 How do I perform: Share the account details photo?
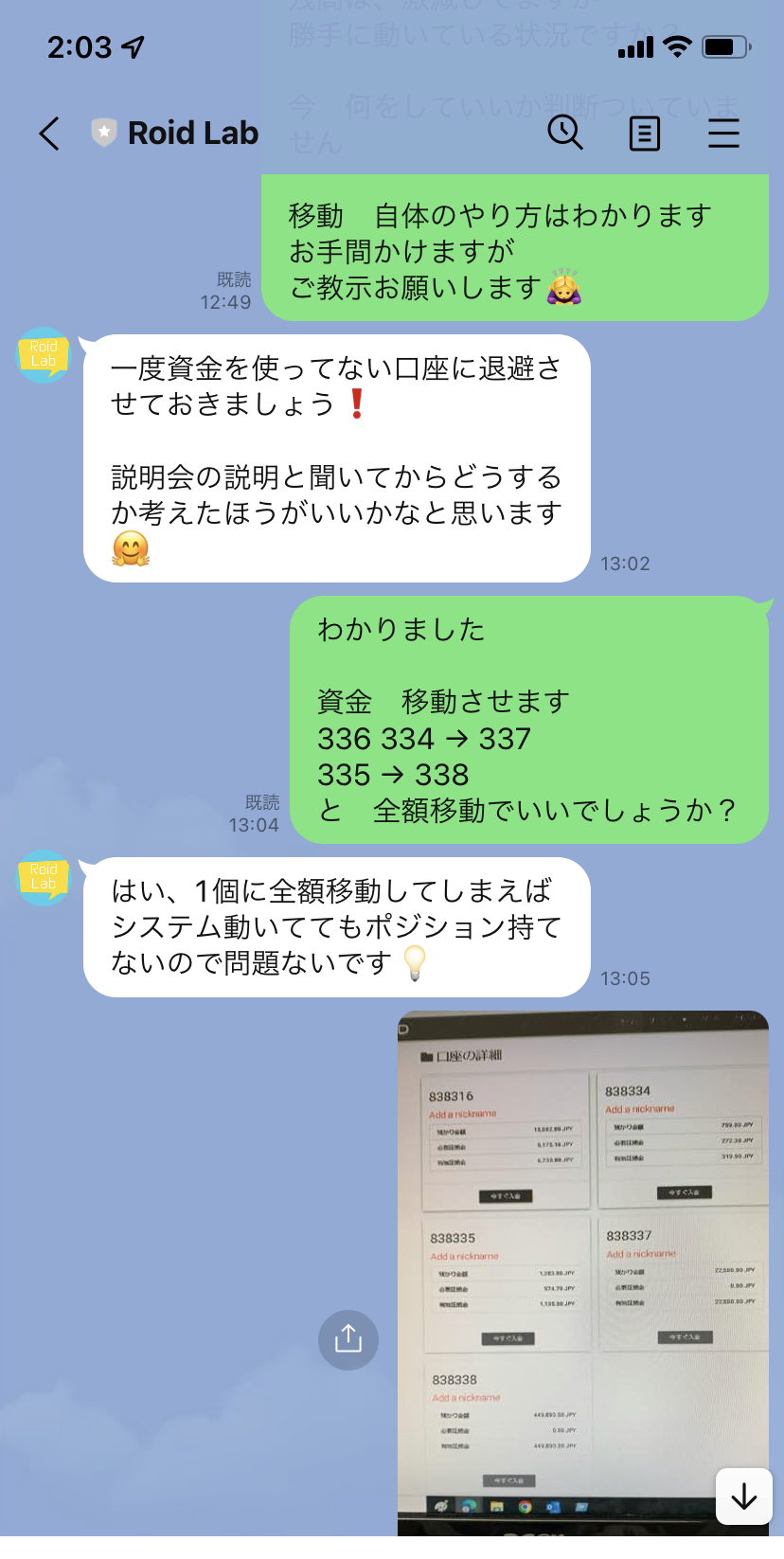click(348, 1339)
